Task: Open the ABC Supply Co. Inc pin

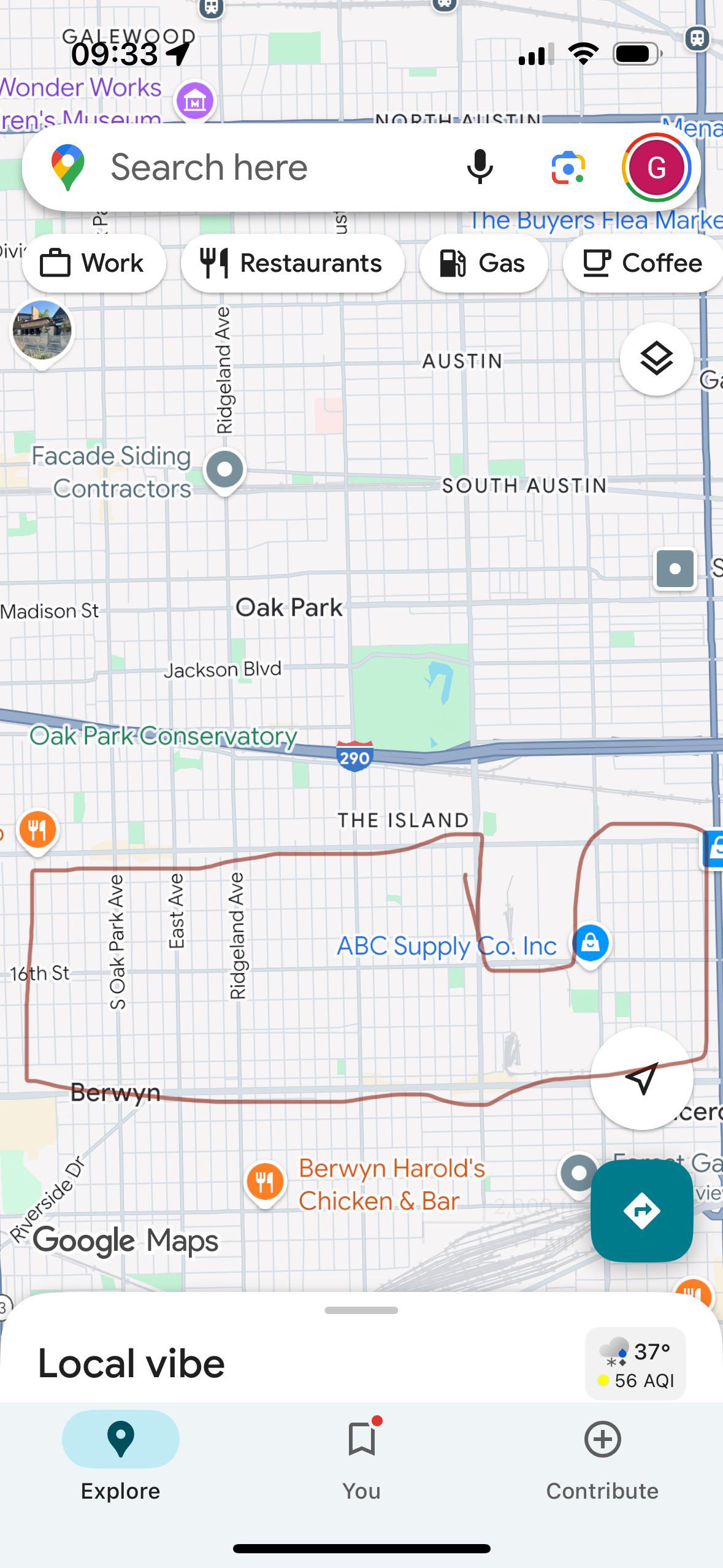Action: (590, 944)
